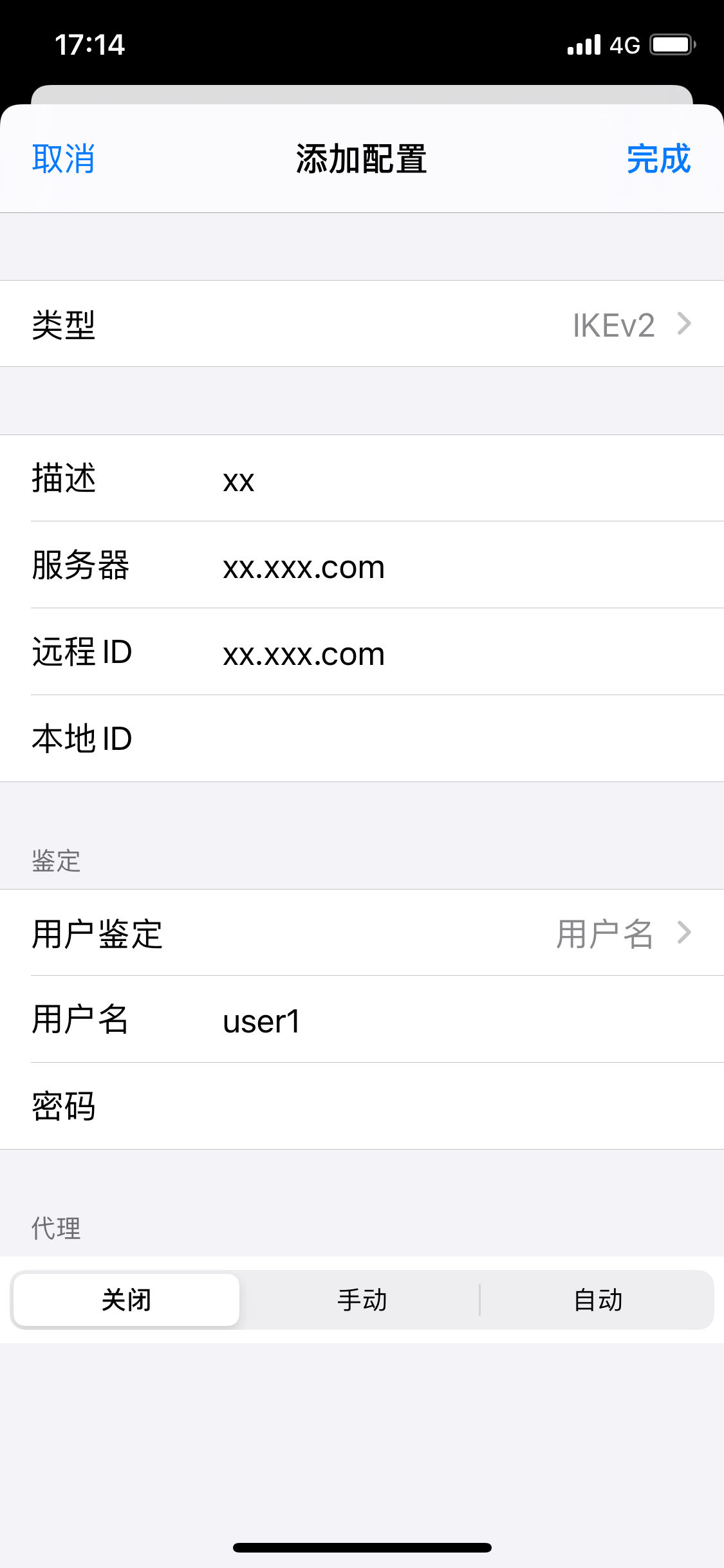
Task: Focus the empty 本地 ID field
Action: [450, 739]
